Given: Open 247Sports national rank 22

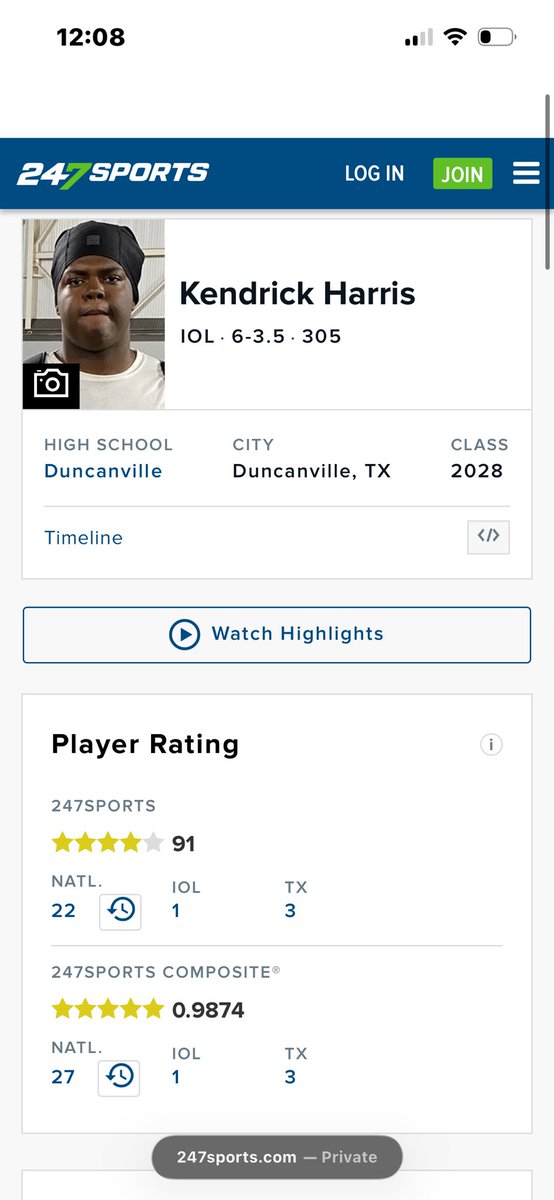Looking at the screenshot, I should [63, 910].
